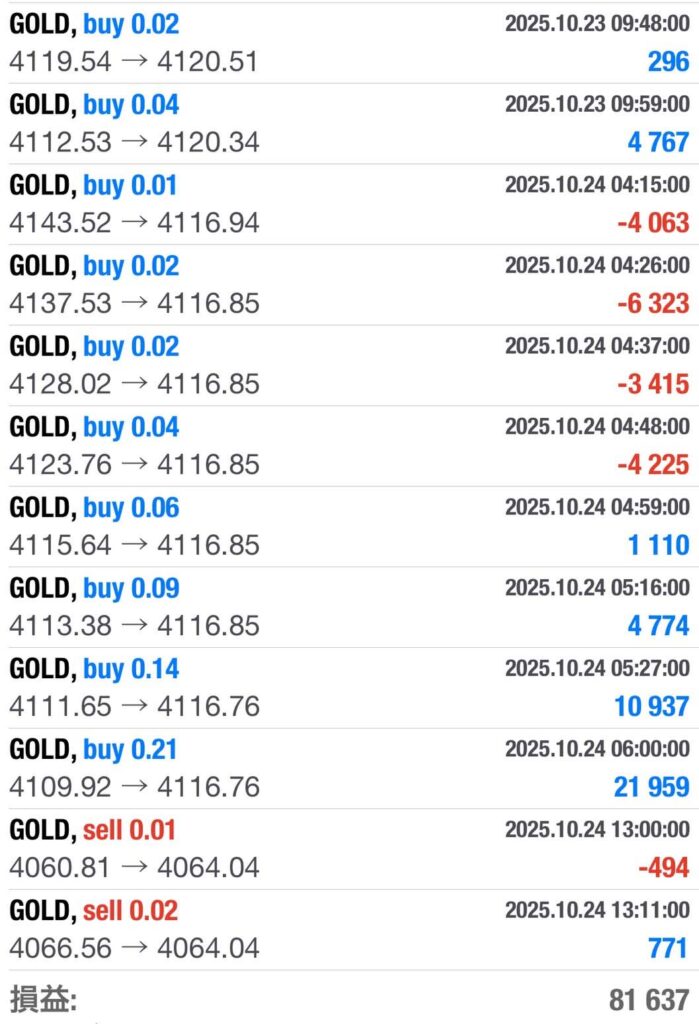Expand the GOLD buy 0.14 trade row

[349, 688]
